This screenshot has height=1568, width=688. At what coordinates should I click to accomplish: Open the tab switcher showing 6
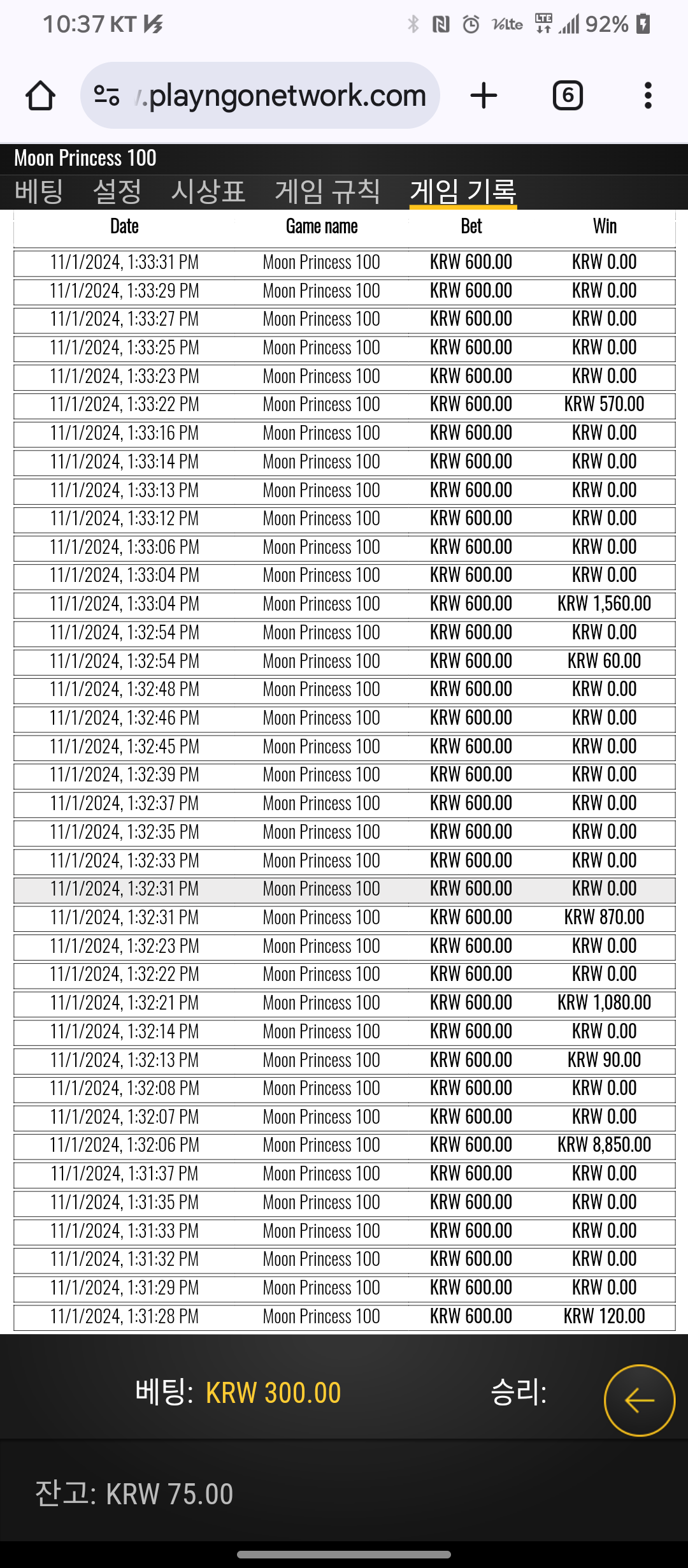point(568,96)
